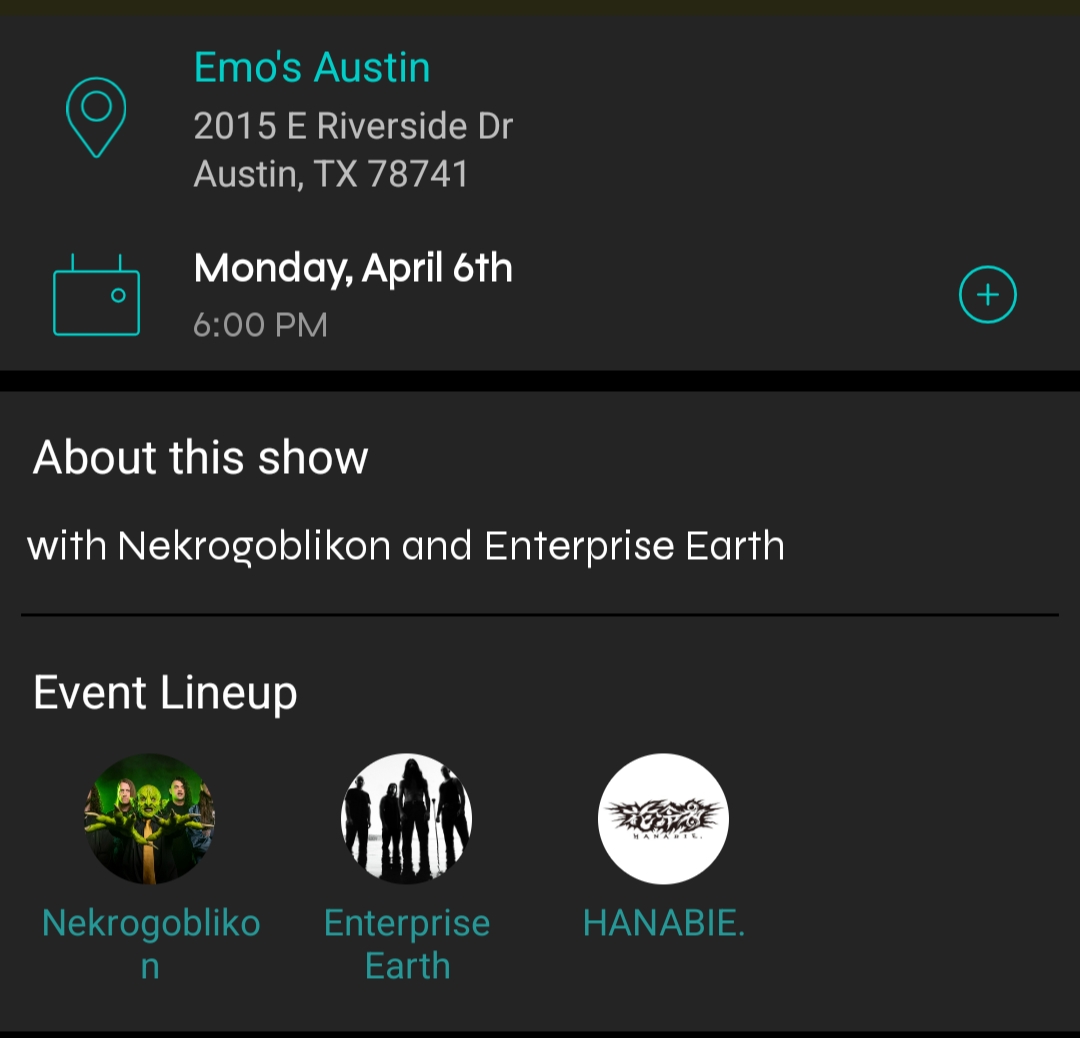
Task: Open the Emo's Austin venue link
Action: click(x=311, y=68)
